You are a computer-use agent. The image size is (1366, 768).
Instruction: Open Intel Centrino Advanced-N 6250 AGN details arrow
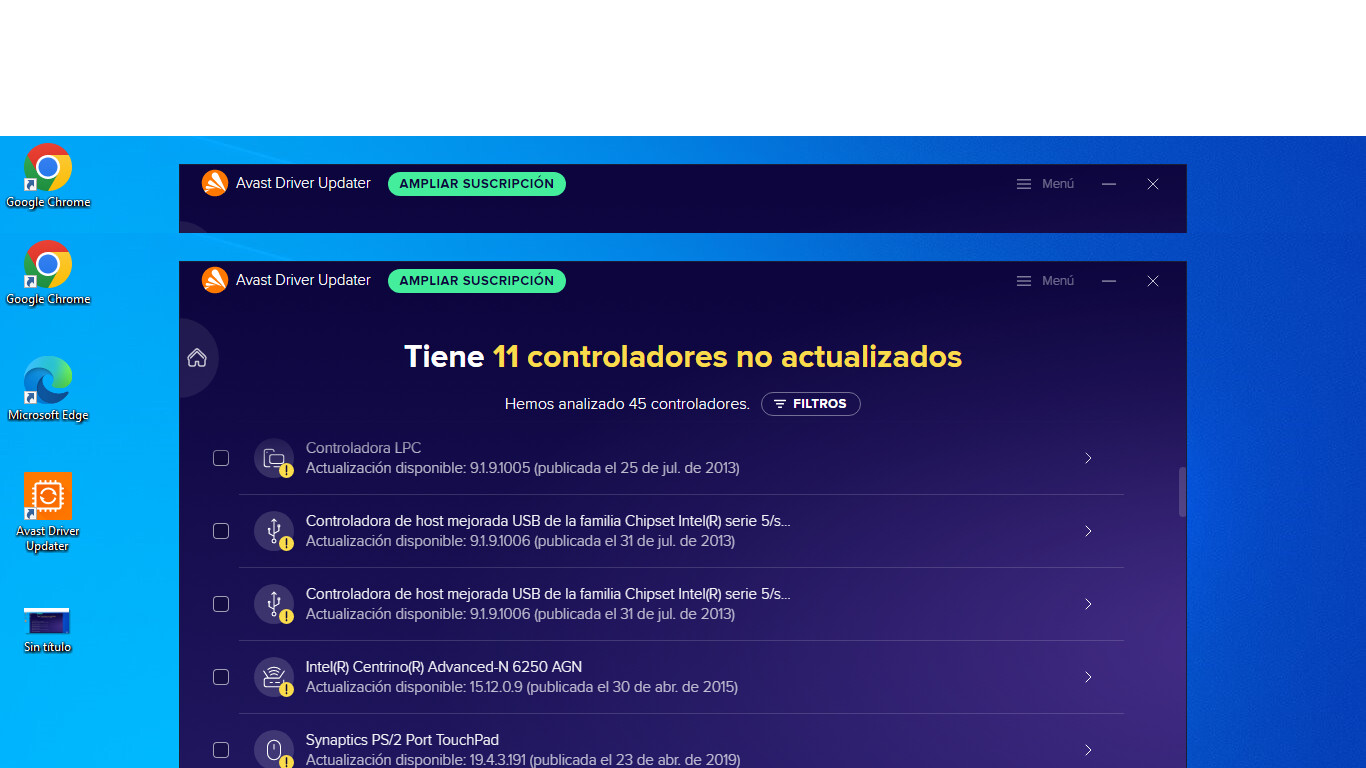point(1089,677)
